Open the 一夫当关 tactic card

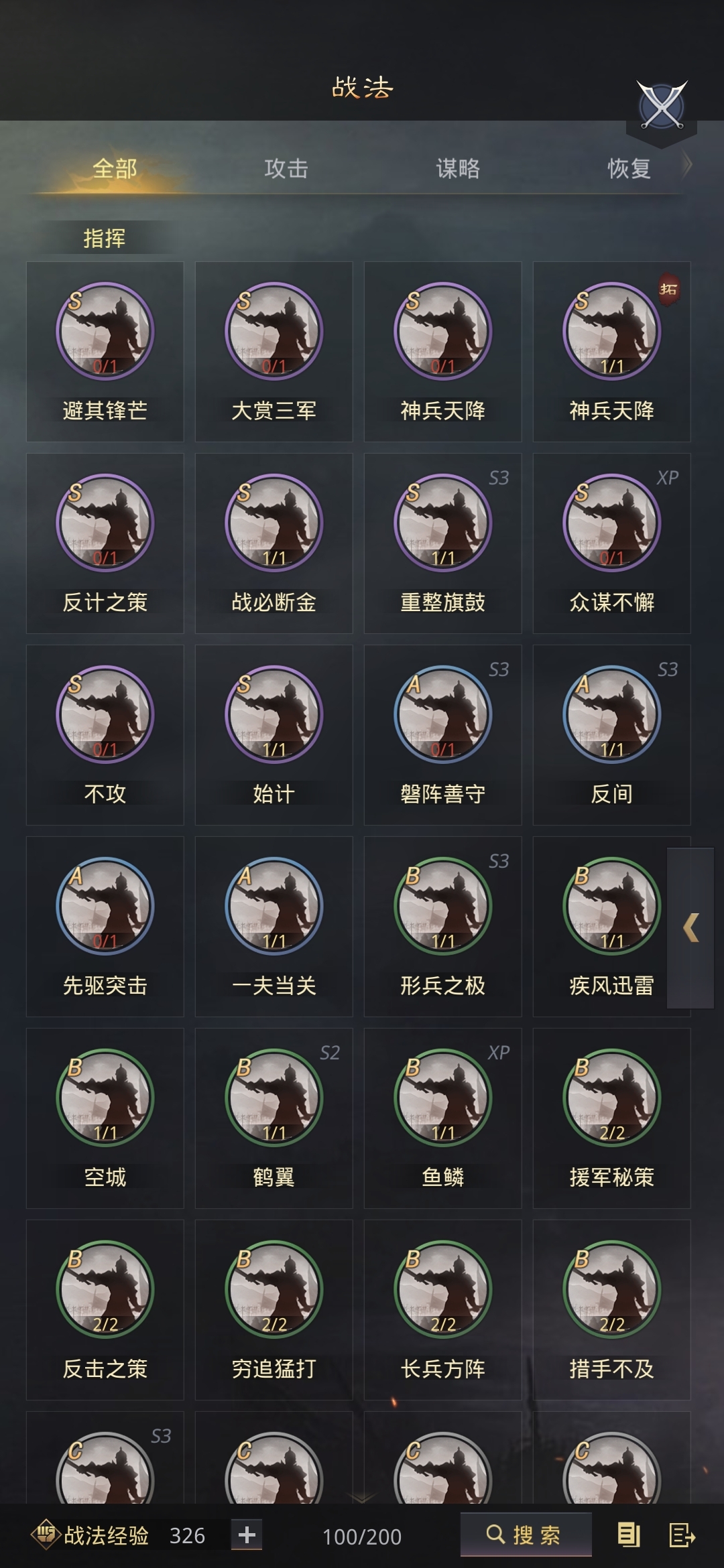point(274,926)
